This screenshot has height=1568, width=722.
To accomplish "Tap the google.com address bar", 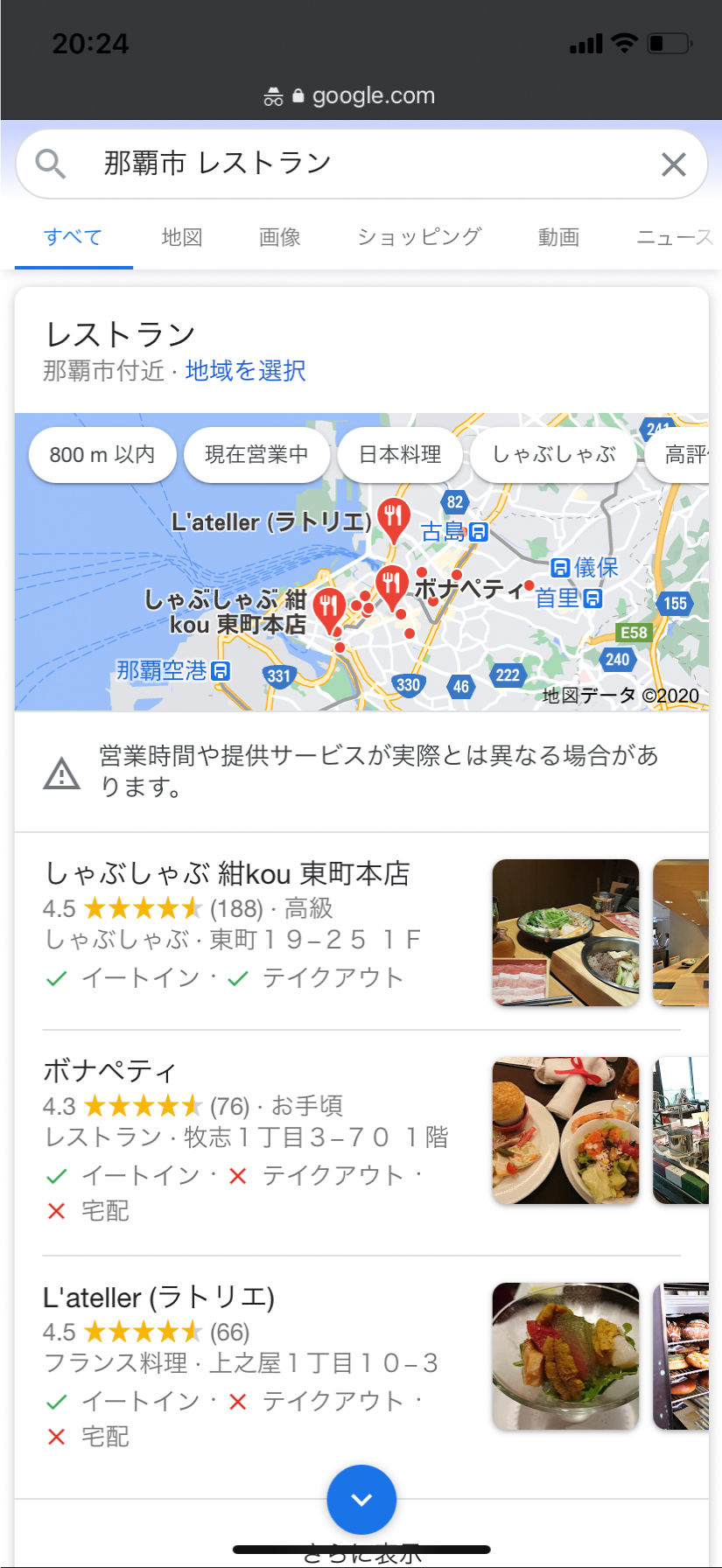I will pyautogui.click(x=361, y=95).
